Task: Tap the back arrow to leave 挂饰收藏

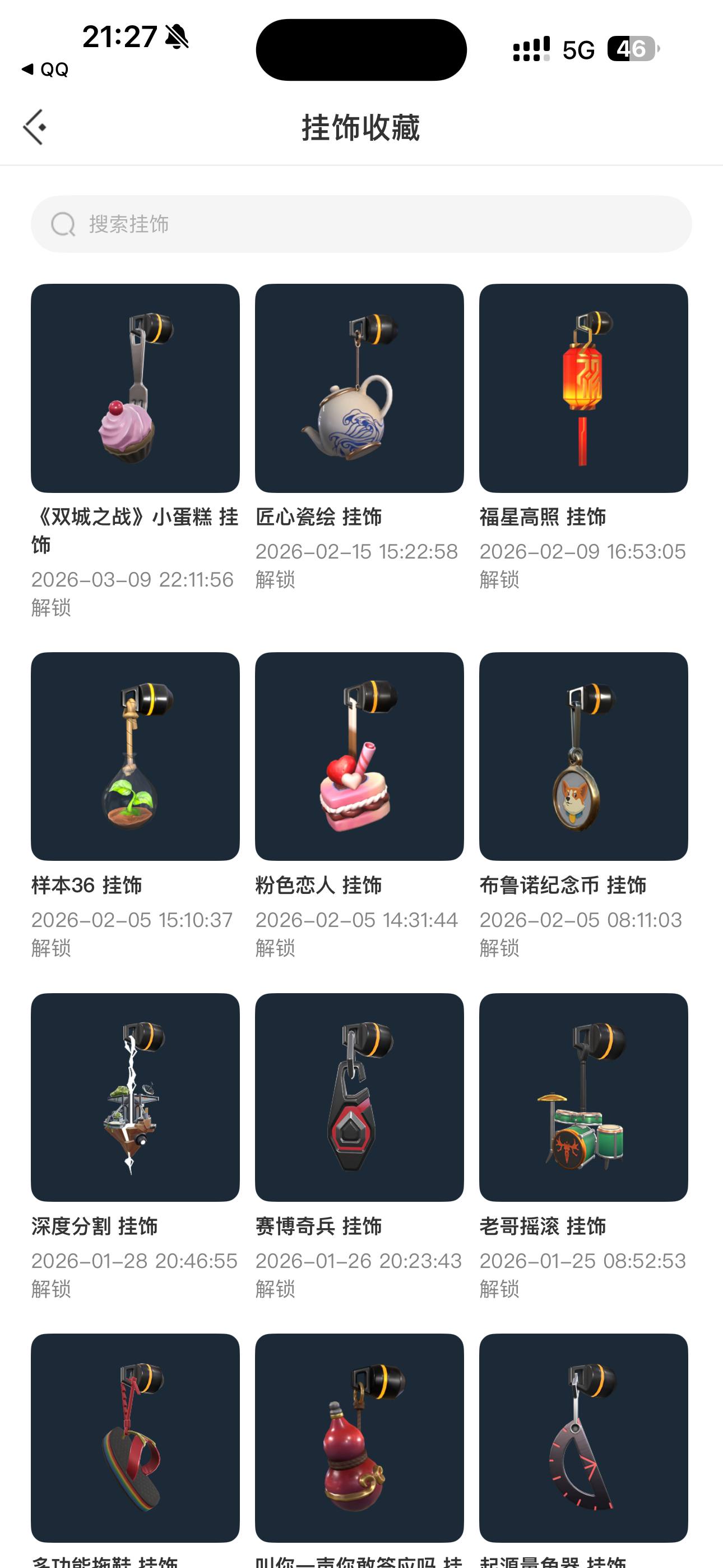Action: point(35,127)
